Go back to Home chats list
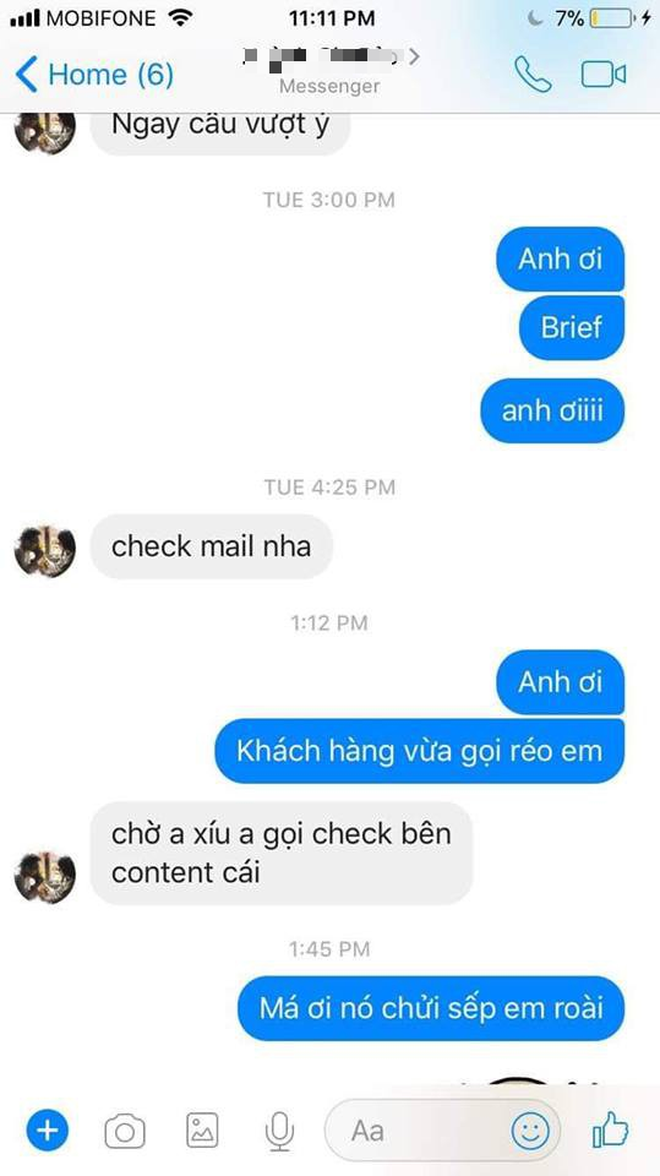 95,75
